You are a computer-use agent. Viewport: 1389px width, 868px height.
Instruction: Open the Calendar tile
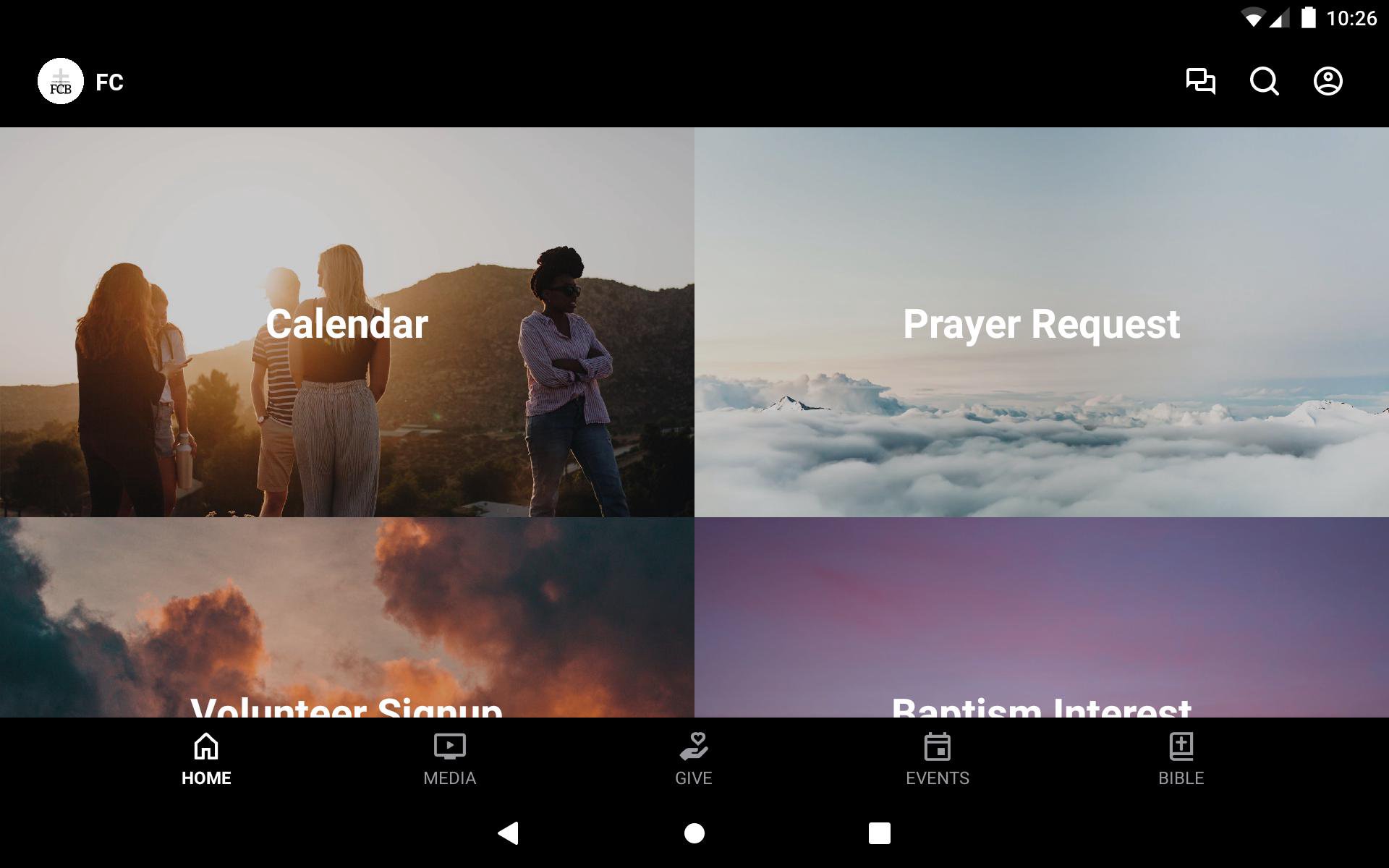pyautogui.click(x=347, y=323)
